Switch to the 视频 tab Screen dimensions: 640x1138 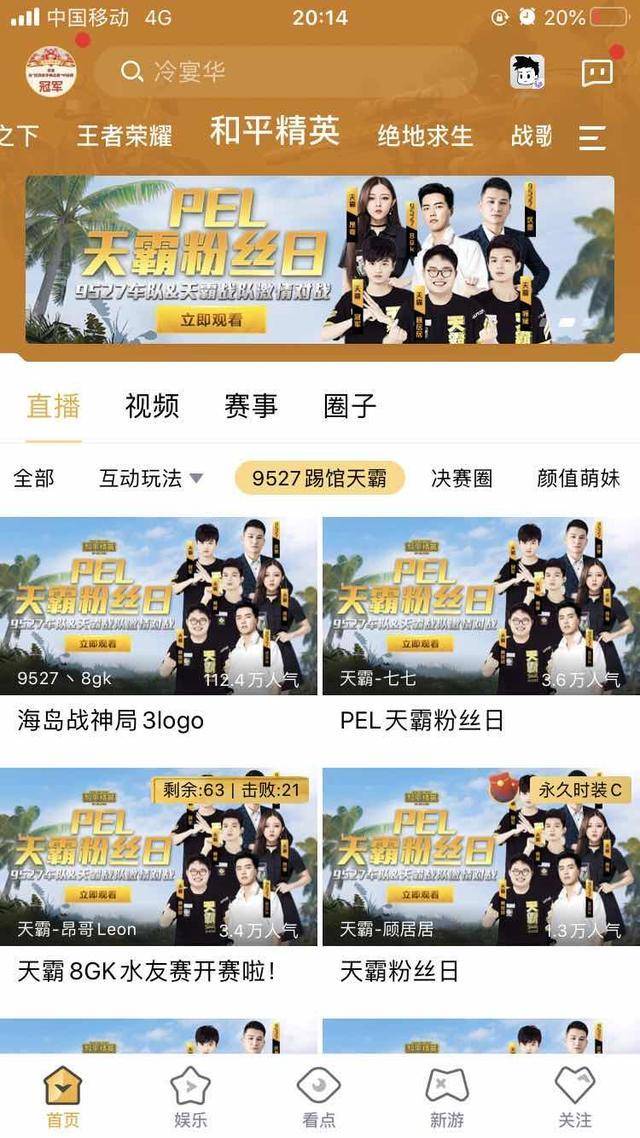click(152, 406)
